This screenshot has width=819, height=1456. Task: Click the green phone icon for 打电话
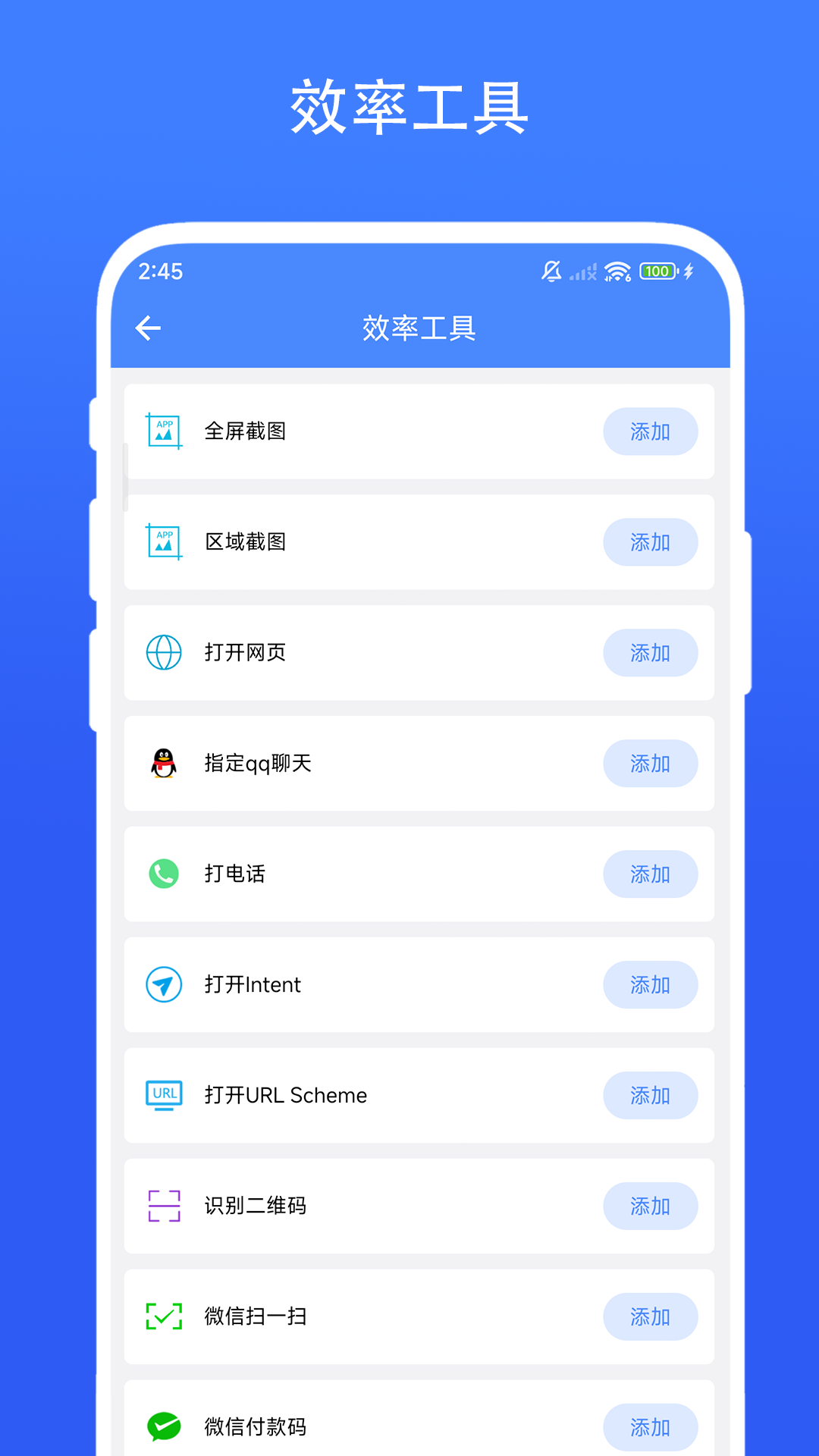(x=163, y=874)
